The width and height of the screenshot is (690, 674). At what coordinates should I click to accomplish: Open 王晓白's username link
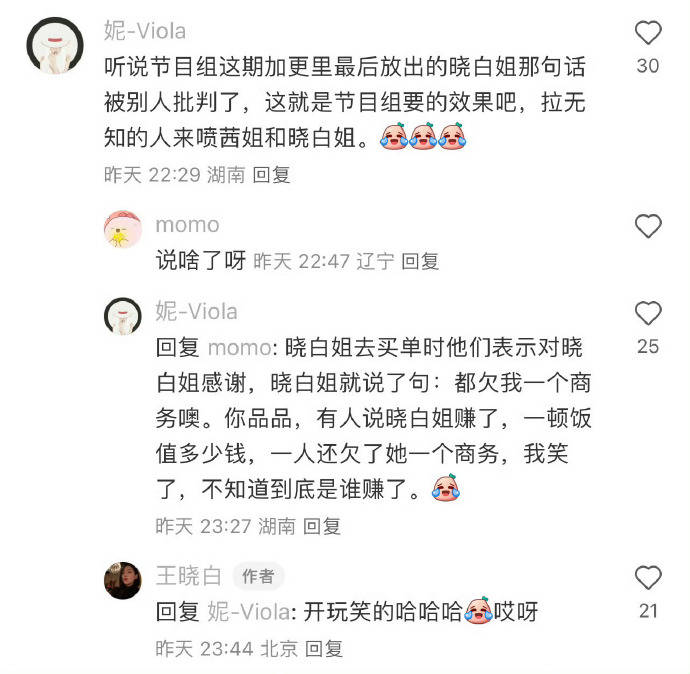pos(188,576)
